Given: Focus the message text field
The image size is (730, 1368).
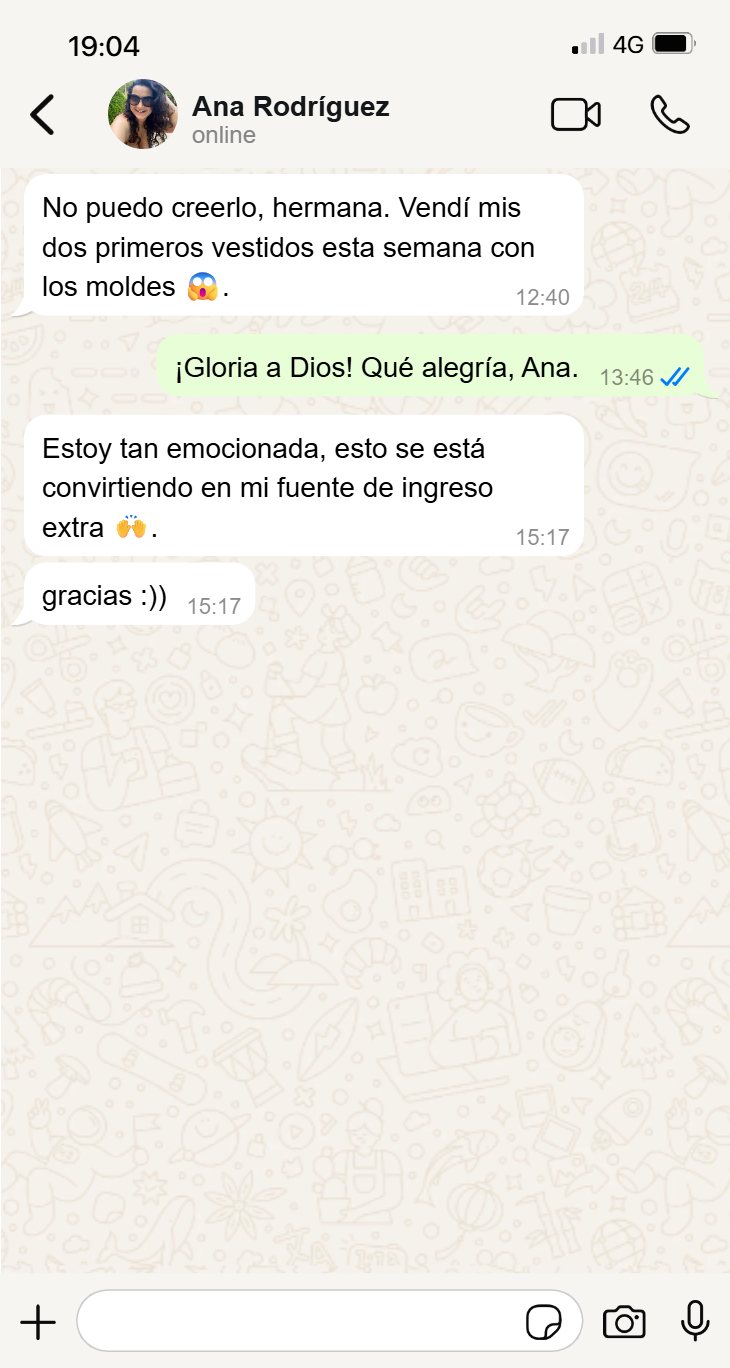Looking at the screenshot, I should click(300, 1322).
